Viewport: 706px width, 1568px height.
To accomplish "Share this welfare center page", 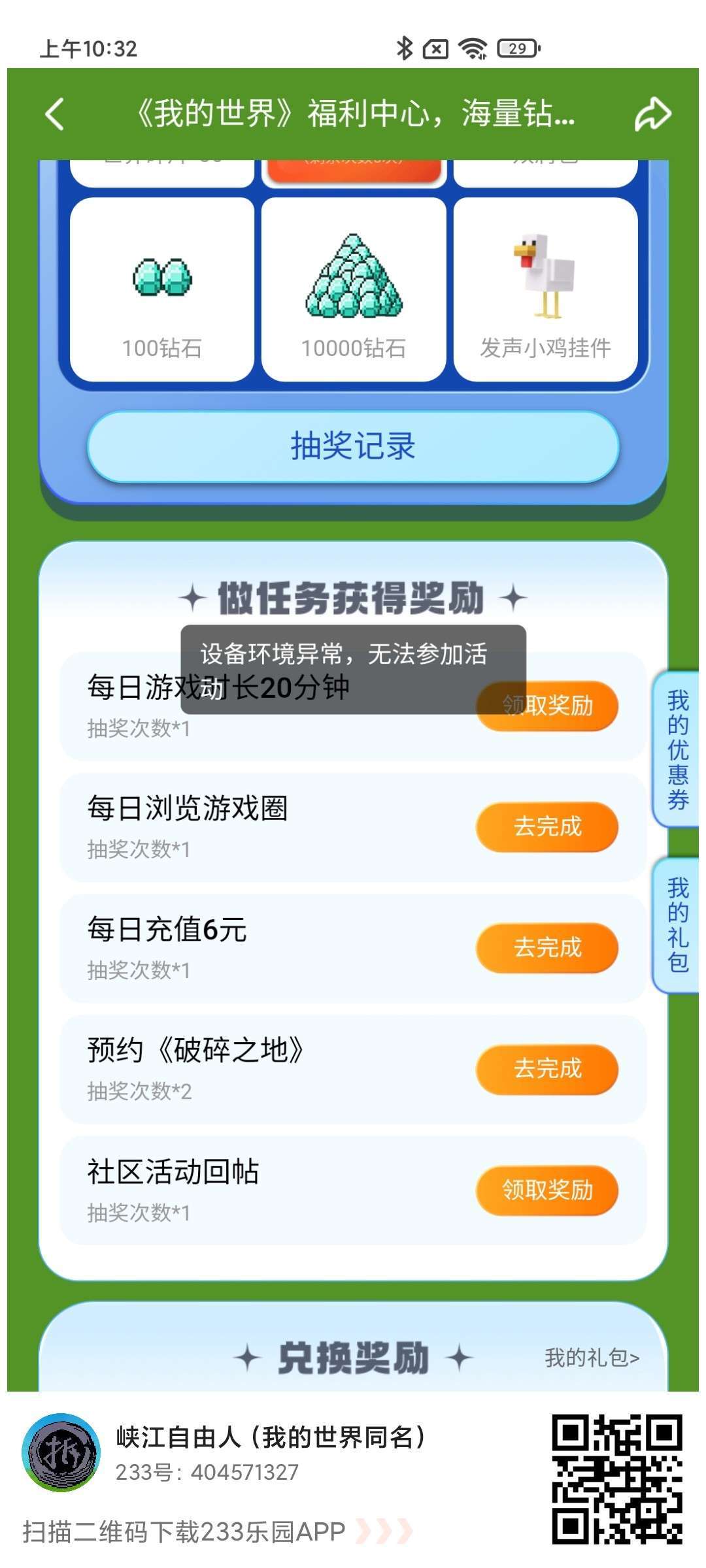I will coord(652,114).
